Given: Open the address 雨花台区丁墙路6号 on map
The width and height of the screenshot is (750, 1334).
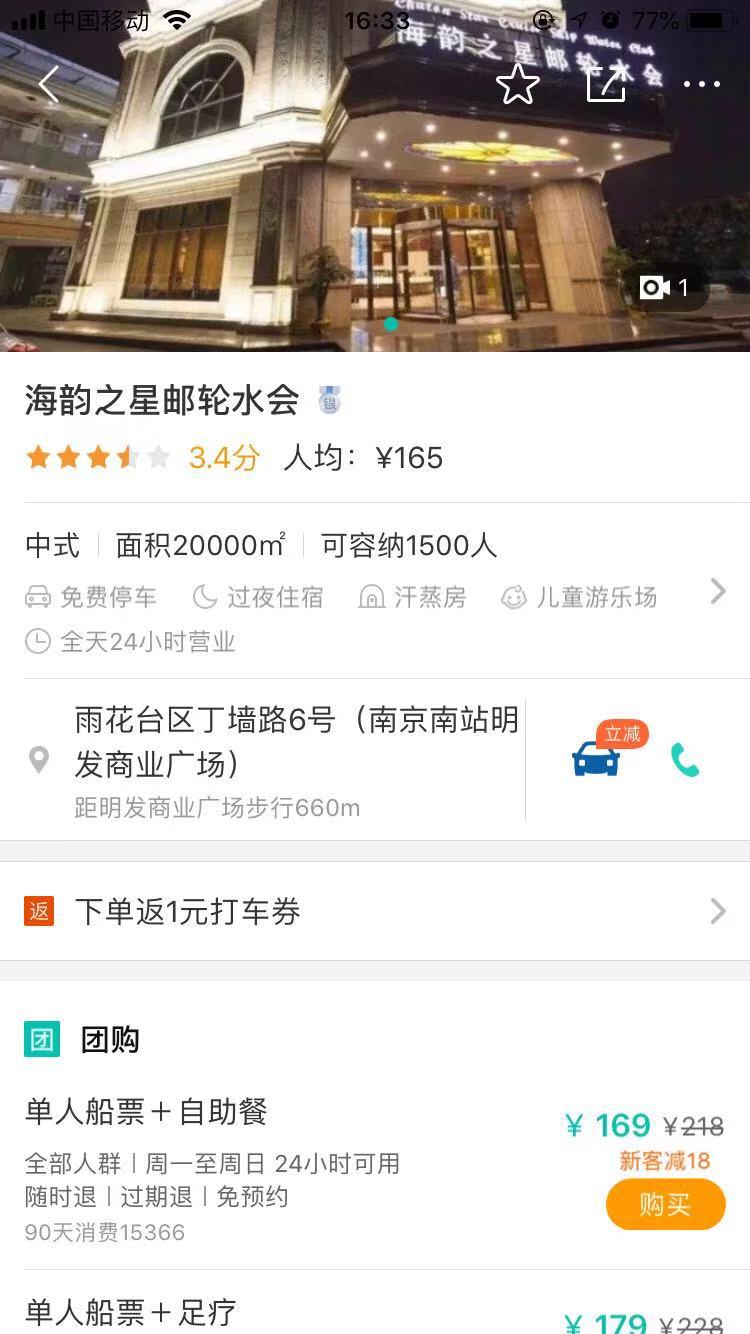Looking at the screenshot, I should pos(295,742).
